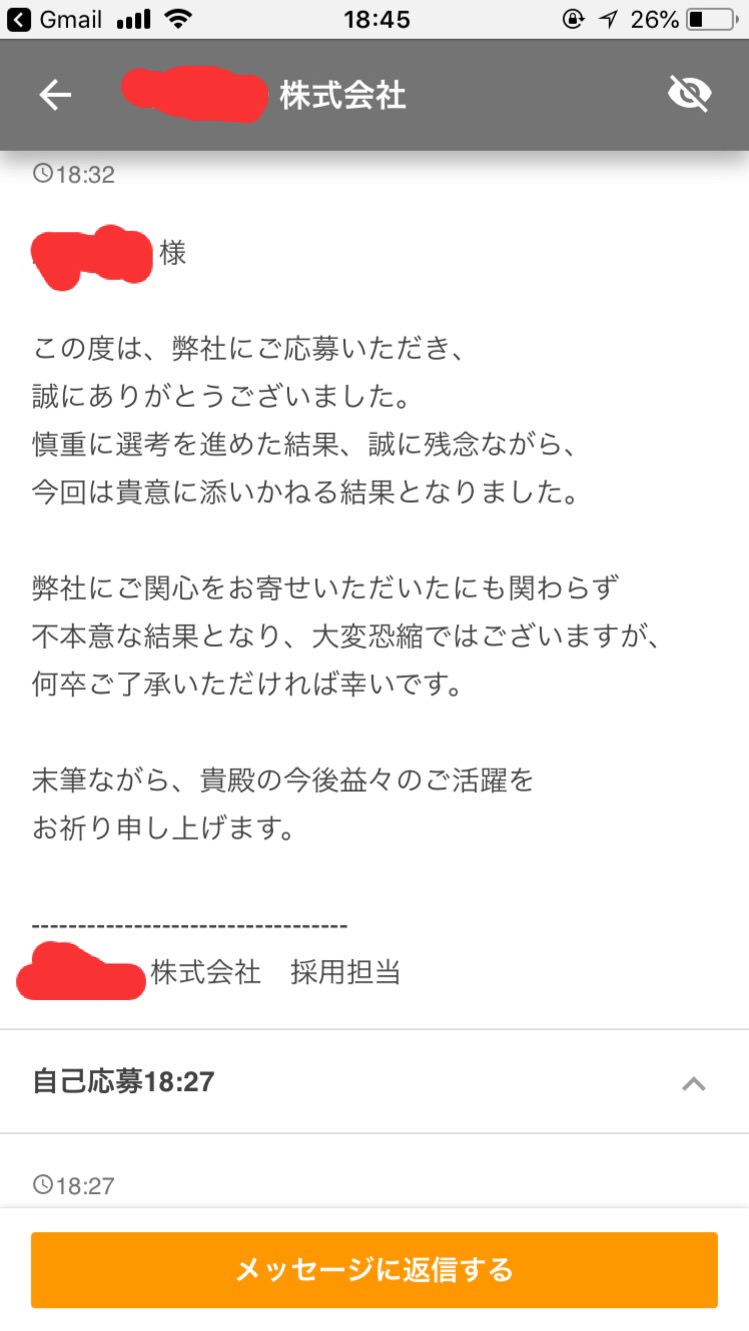Return to Gmail via status bar link
This screenshot has height=1331, width=749.
point(55,19)
